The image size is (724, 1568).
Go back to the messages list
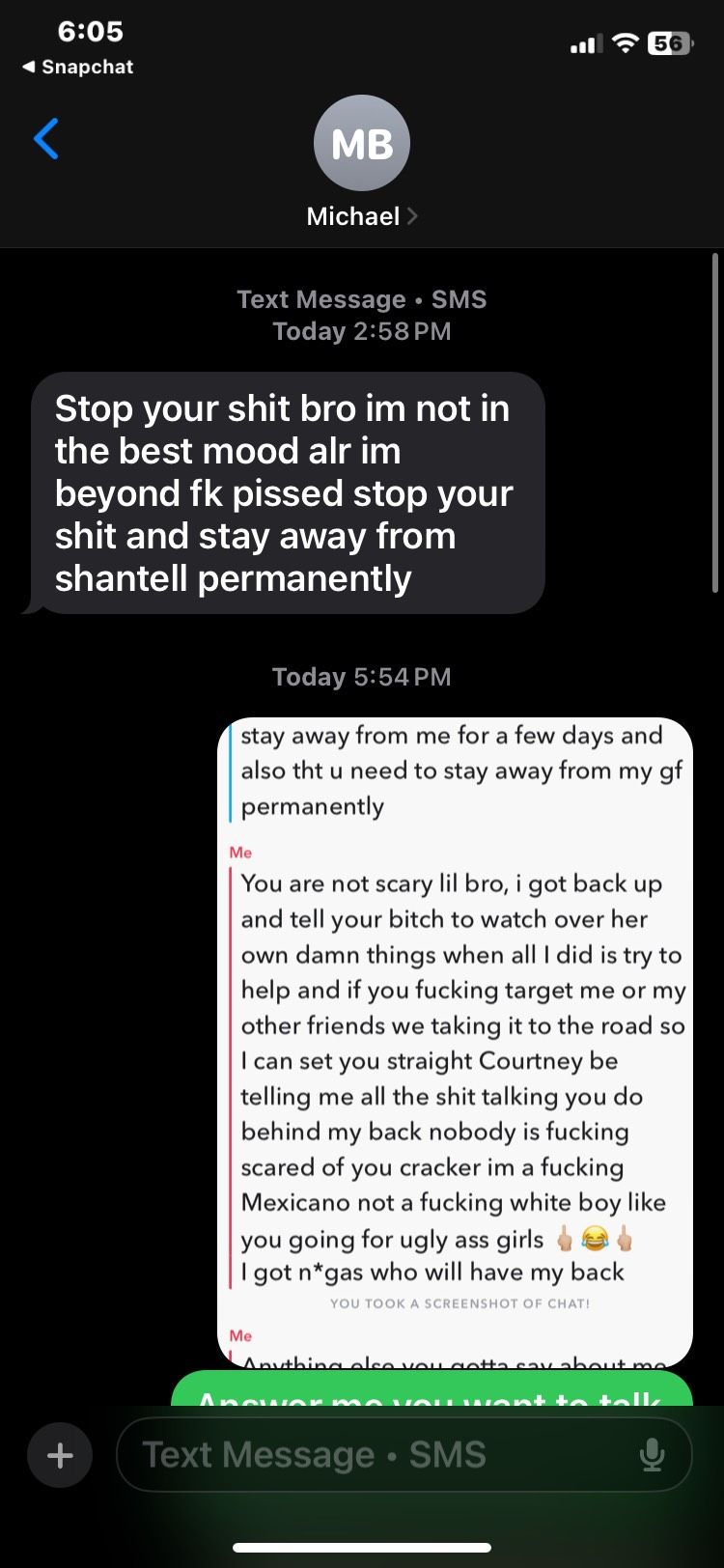[x=45, y=139]
